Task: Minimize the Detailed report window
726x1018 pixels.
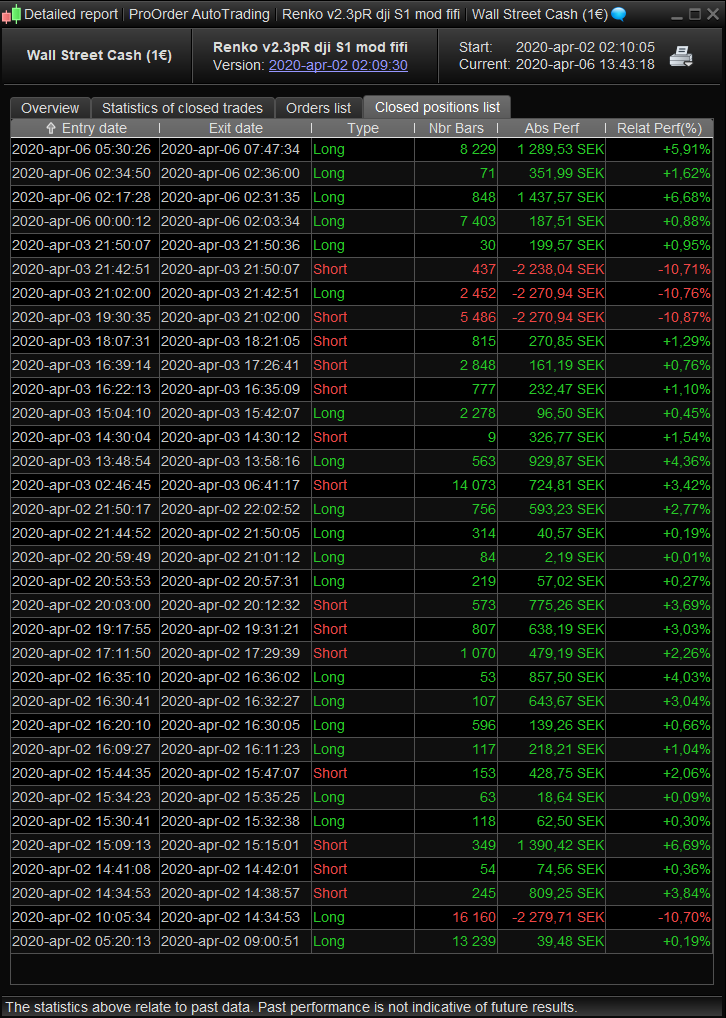Action: pyautogui.click(x=677, y=14)
